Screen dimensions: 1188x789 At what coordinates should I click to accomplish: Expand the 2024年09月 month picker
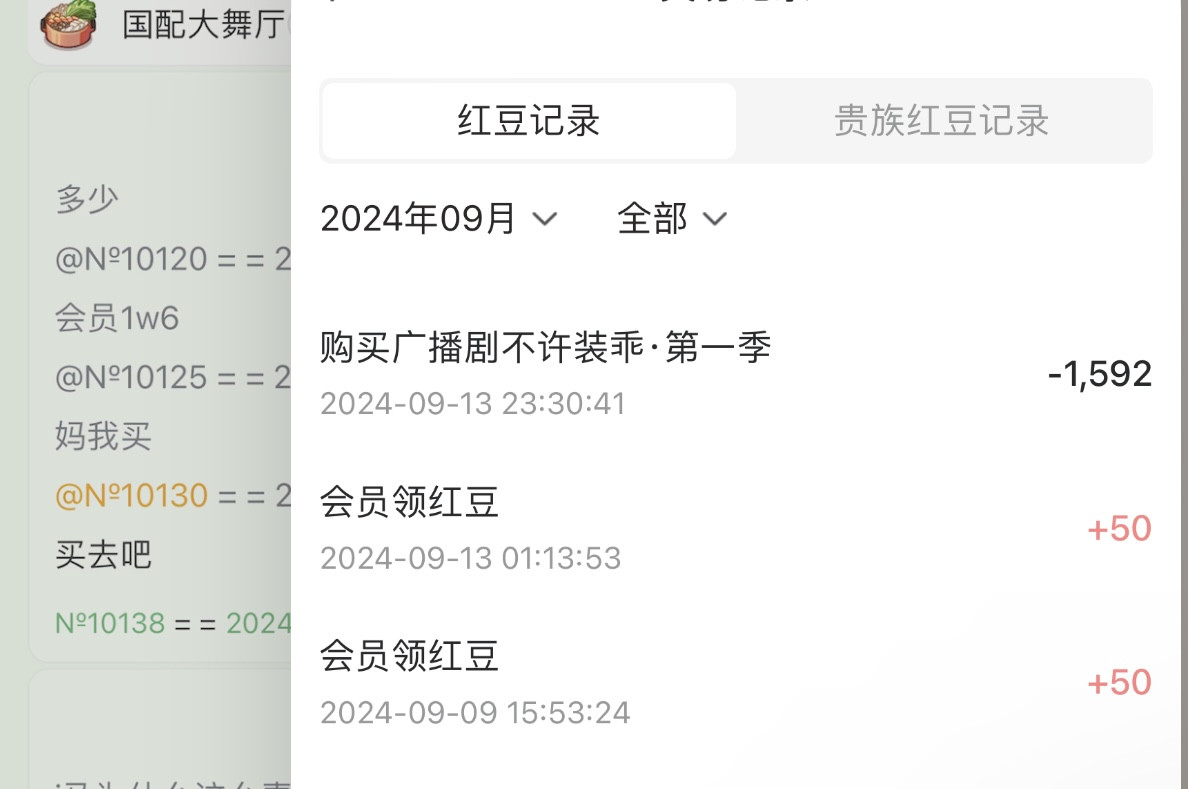click(439, 219)
